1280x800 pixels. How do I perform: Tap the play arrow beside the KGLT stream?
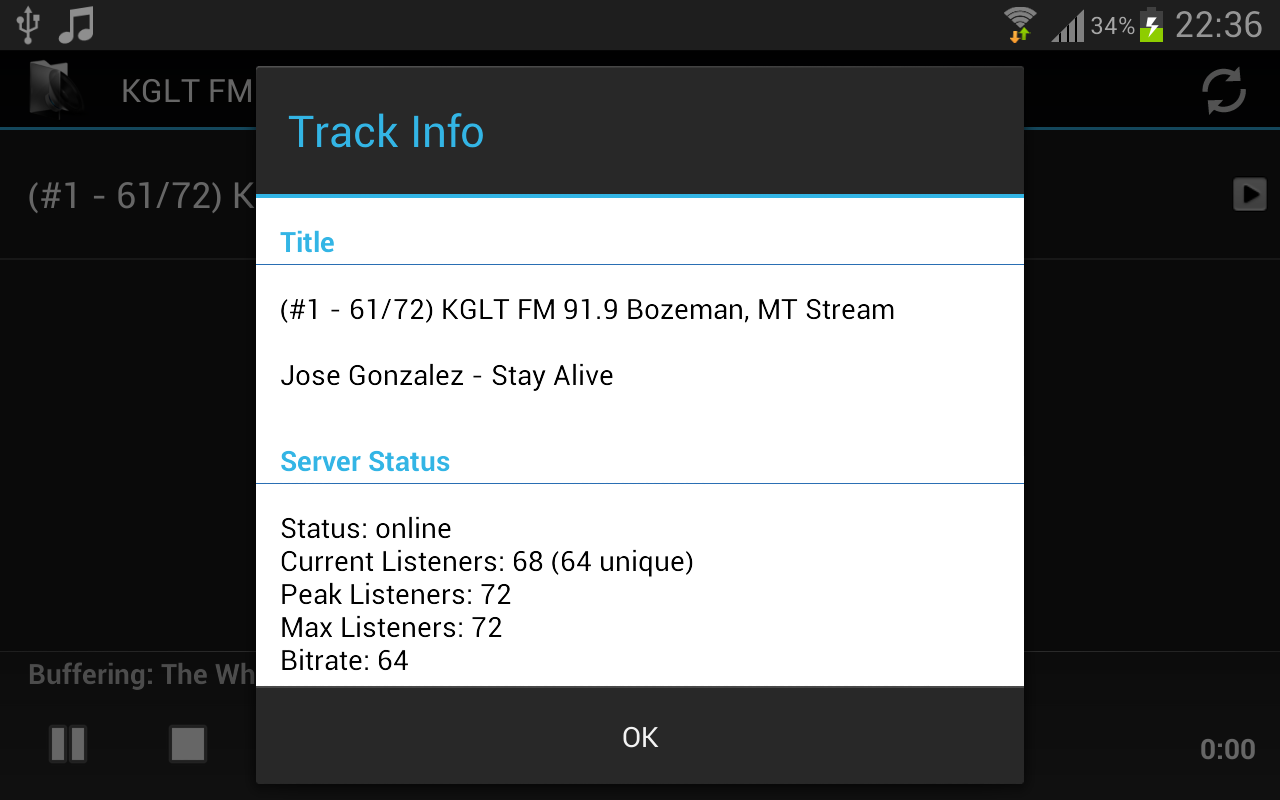pos(1249,194)
